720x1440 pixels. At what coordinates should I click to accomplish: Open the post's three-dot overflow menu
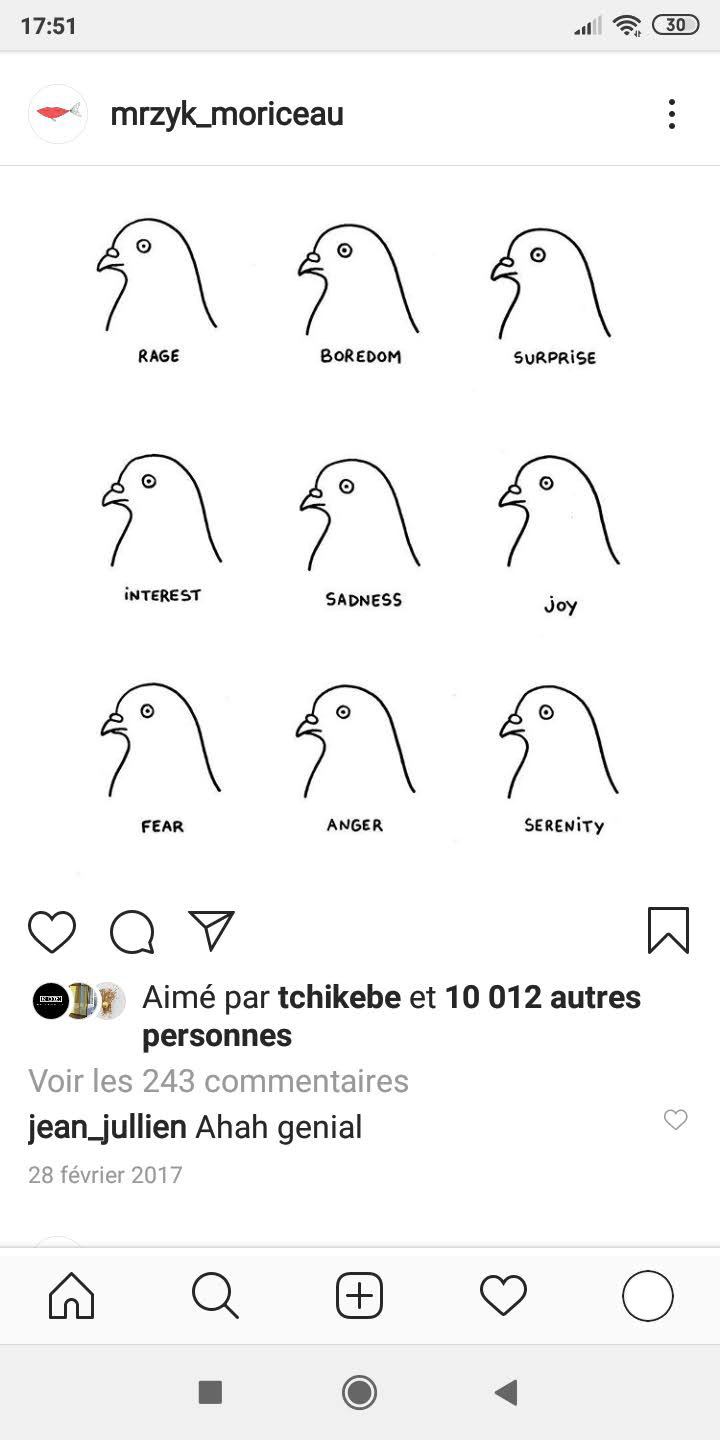coord(671,114)
